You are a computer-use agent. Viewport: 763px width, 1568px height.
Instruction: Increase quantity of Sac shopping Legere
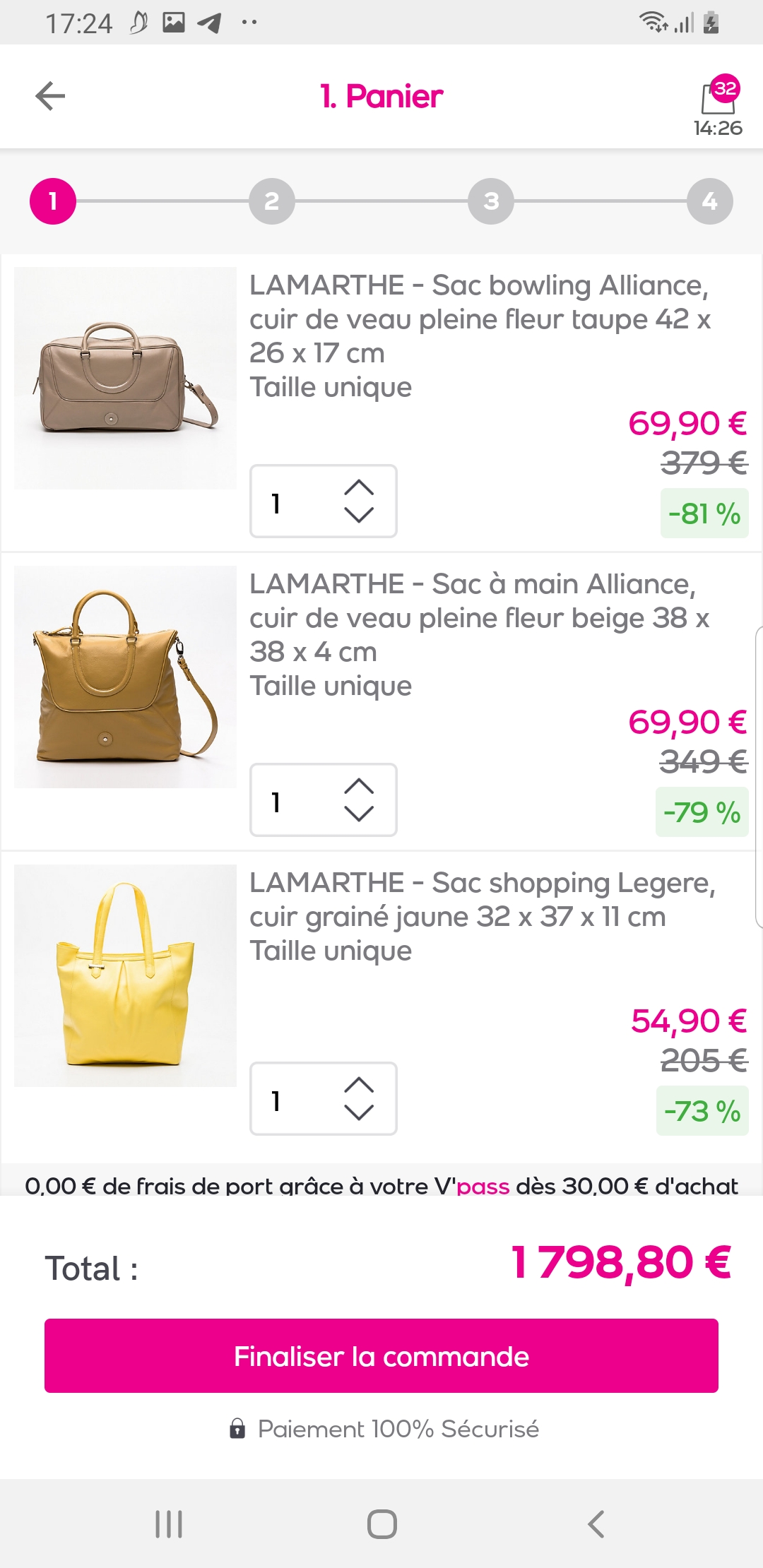point(359,1085)
